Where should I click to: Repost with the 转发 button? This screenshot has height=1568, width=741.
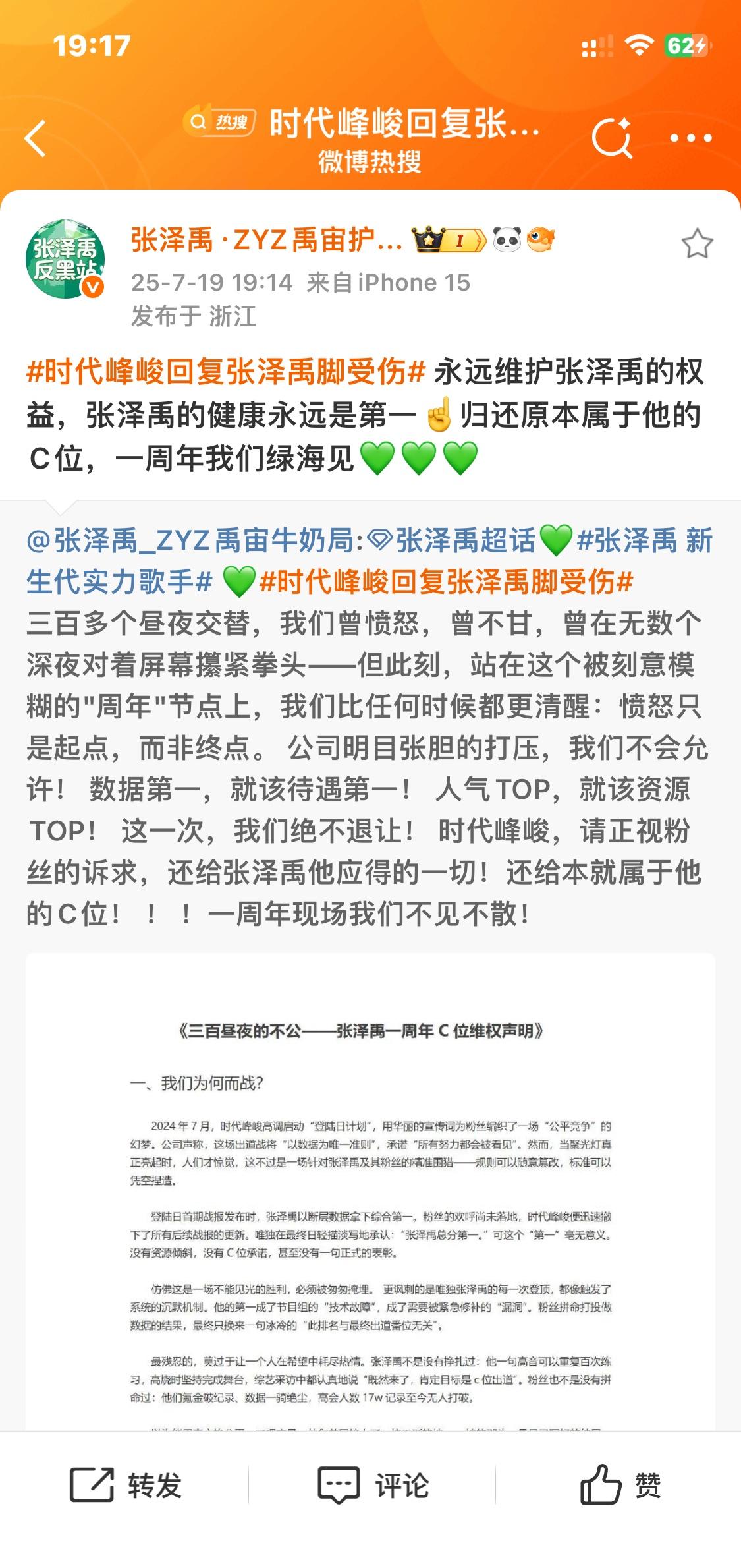click(x=125, y=1485)
